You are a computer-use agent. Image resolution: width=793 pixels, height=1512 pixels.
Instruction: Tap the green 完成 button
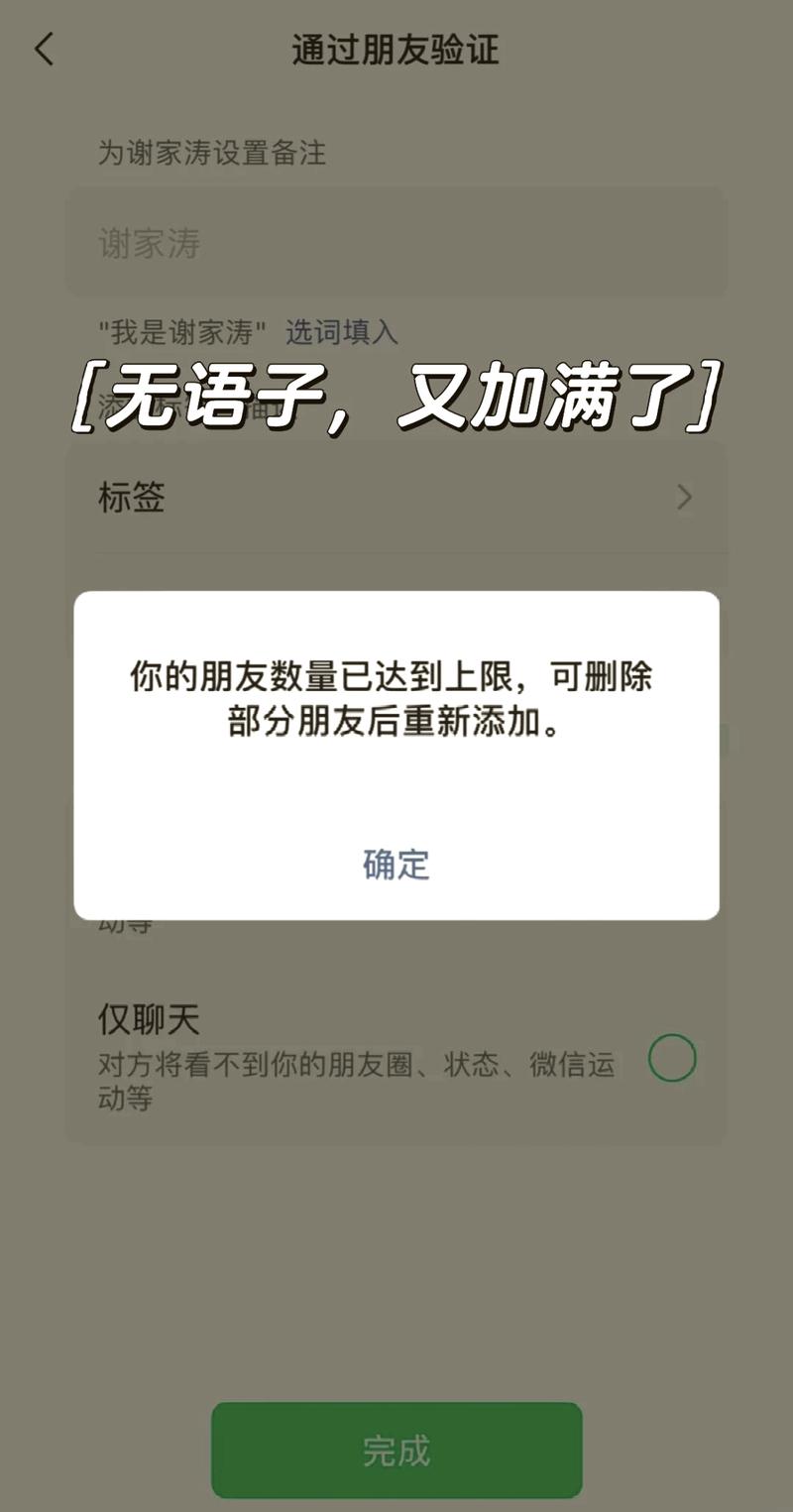click(x=396, y=1451)
